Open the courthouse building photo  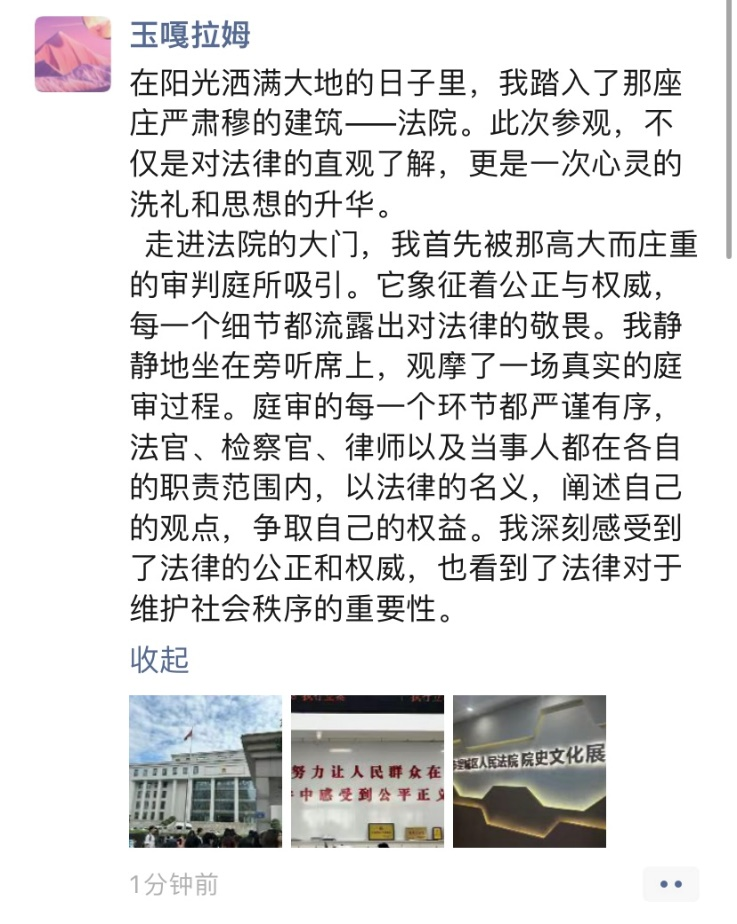205,771
